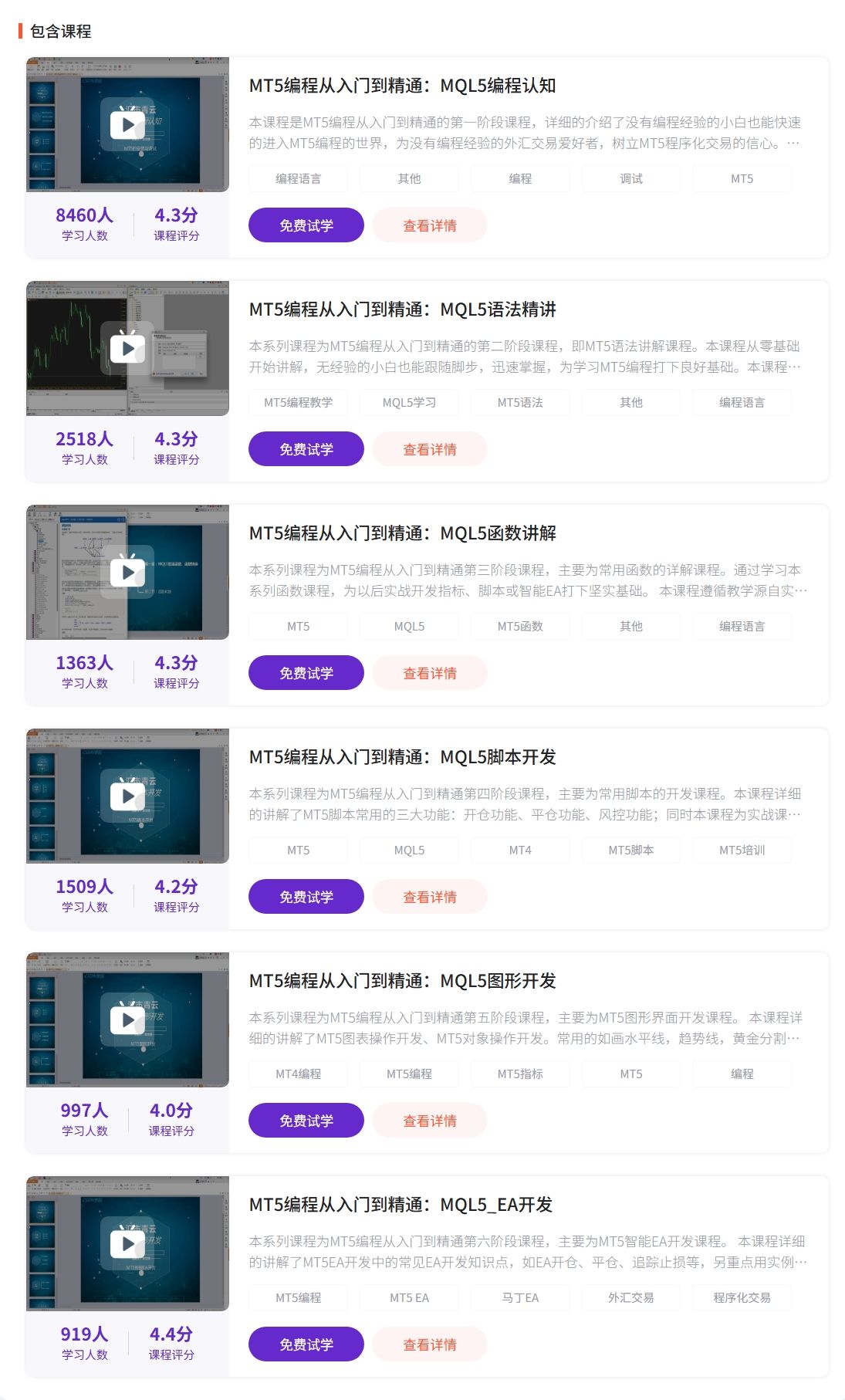Select 免费试学 for MQL5脚本开发
The height and width of the screenshot is (1400, 845).
tap(306, 897)
